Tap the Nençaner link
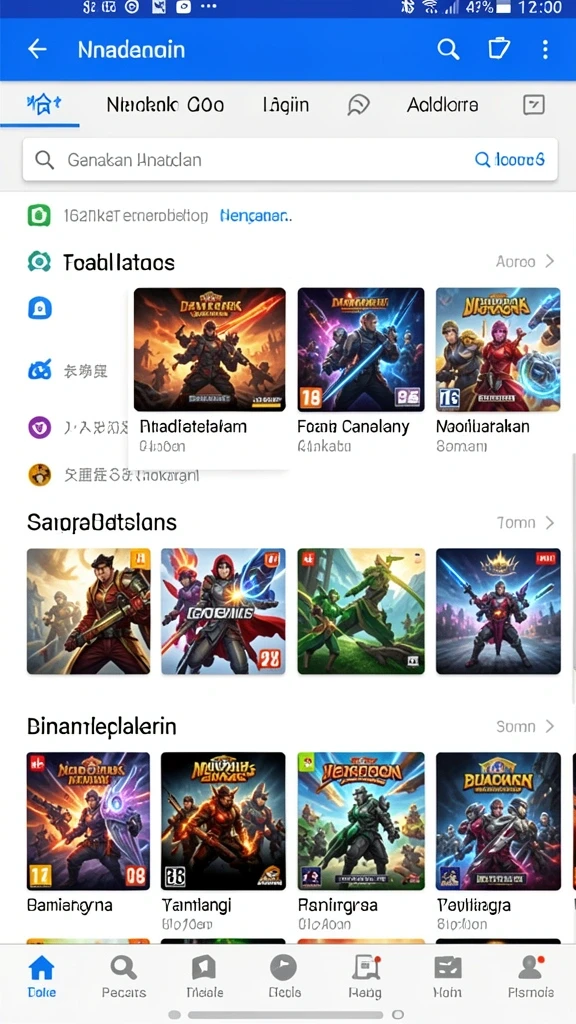 [256, 216]
